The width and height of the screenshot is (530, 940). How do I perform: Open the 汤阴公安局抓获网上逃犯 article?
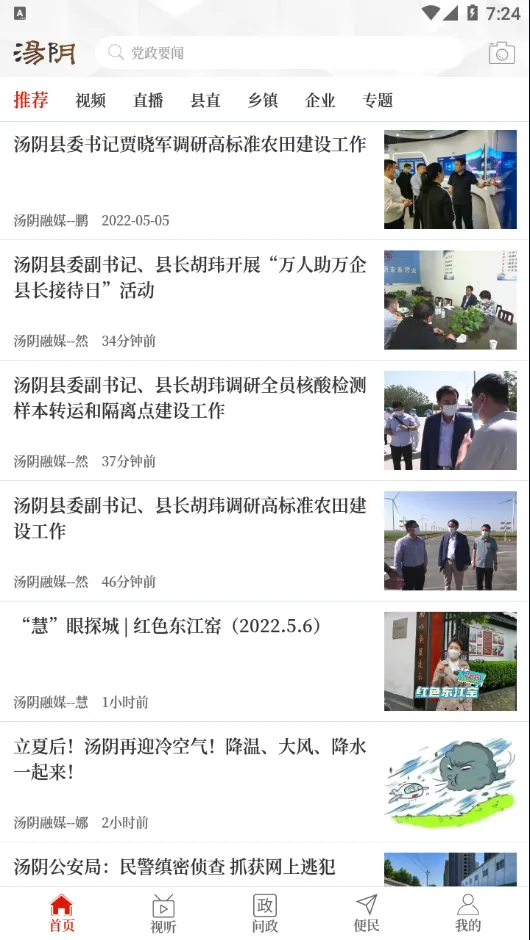coord(265,864)
